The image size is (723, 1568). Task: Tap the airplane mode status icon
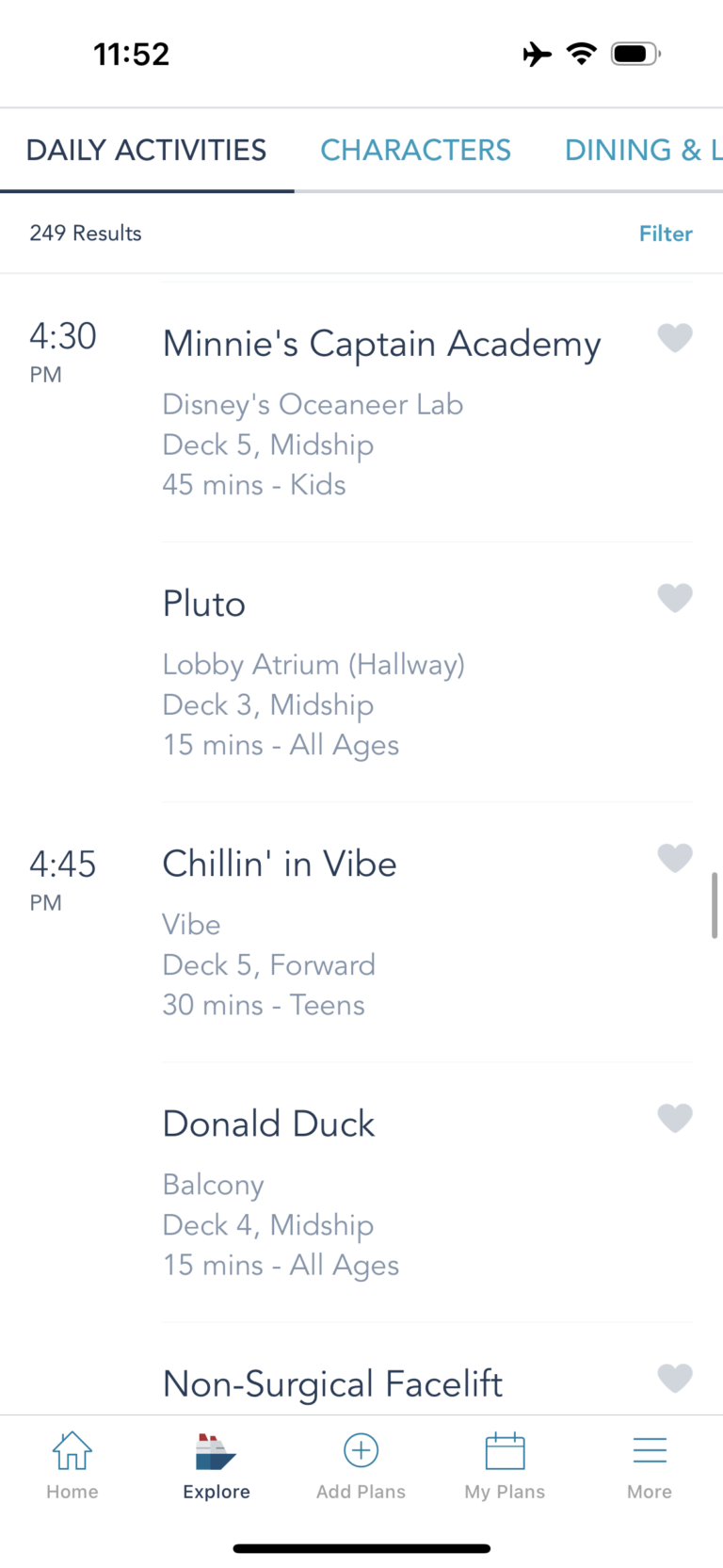pyautogui.click(x=536, y=54)
